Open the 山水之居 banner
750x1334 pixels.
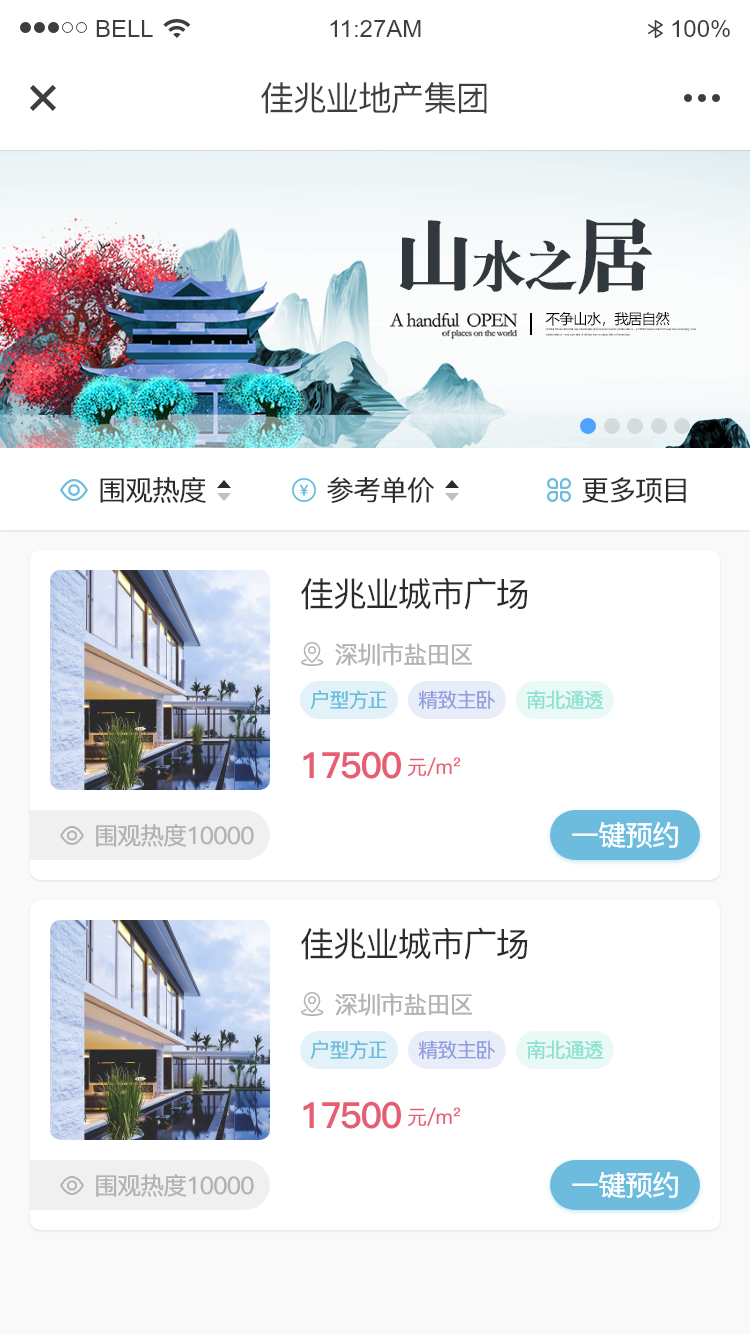(x=375, y=299)
